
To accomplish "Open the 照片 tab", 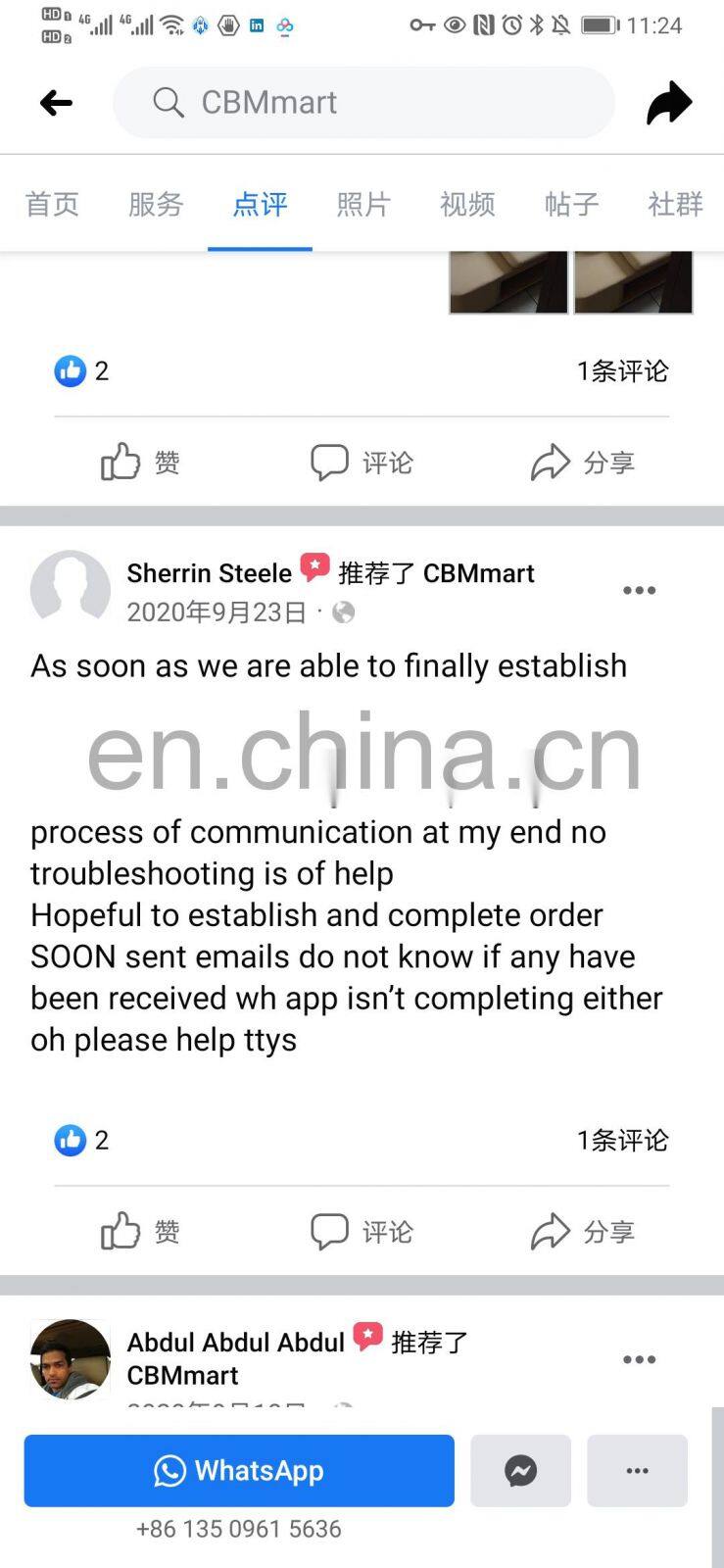I will (x=363, y=204).
